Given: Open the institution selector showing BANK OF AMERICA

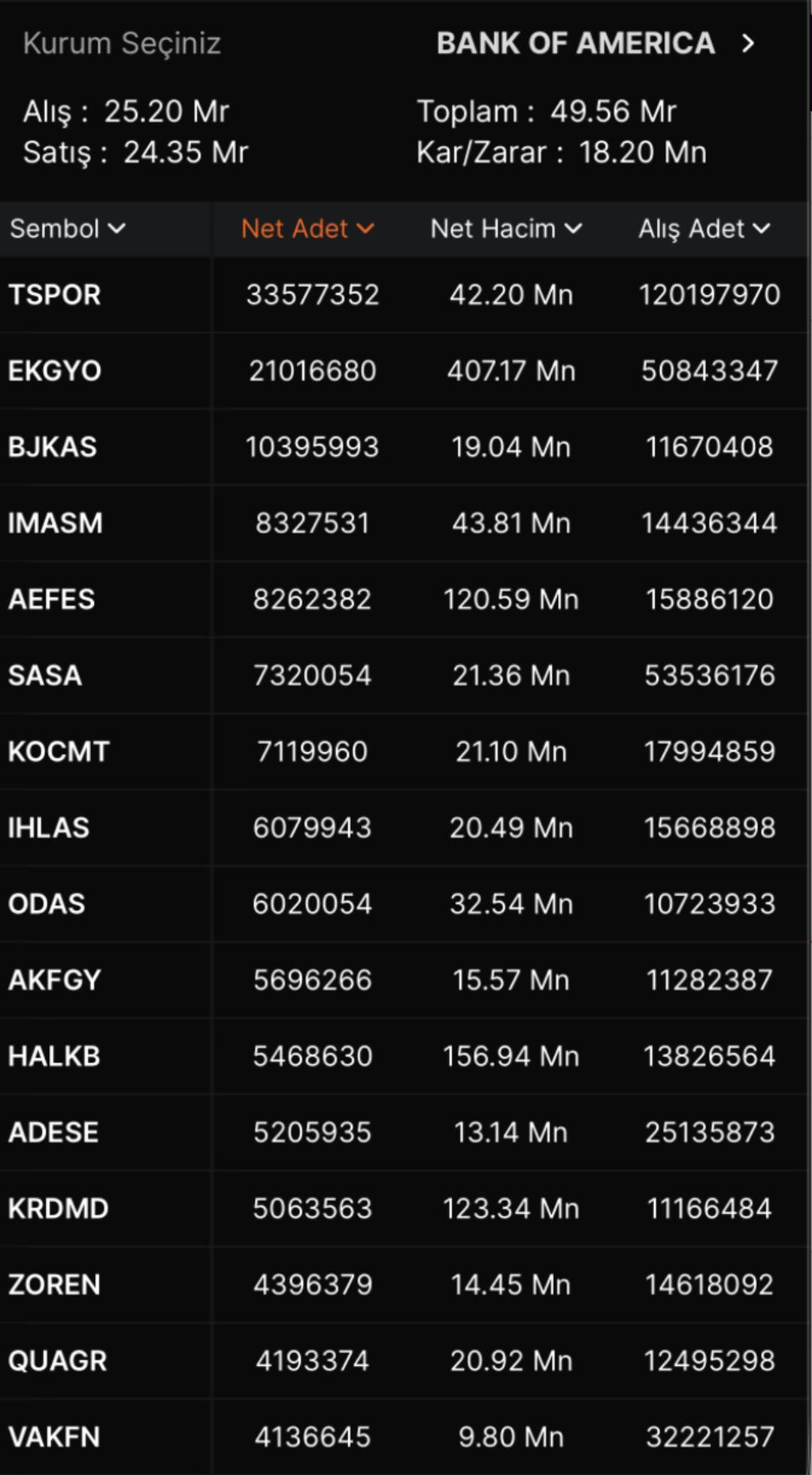Looking at the screenshot, I should (594, 44).
